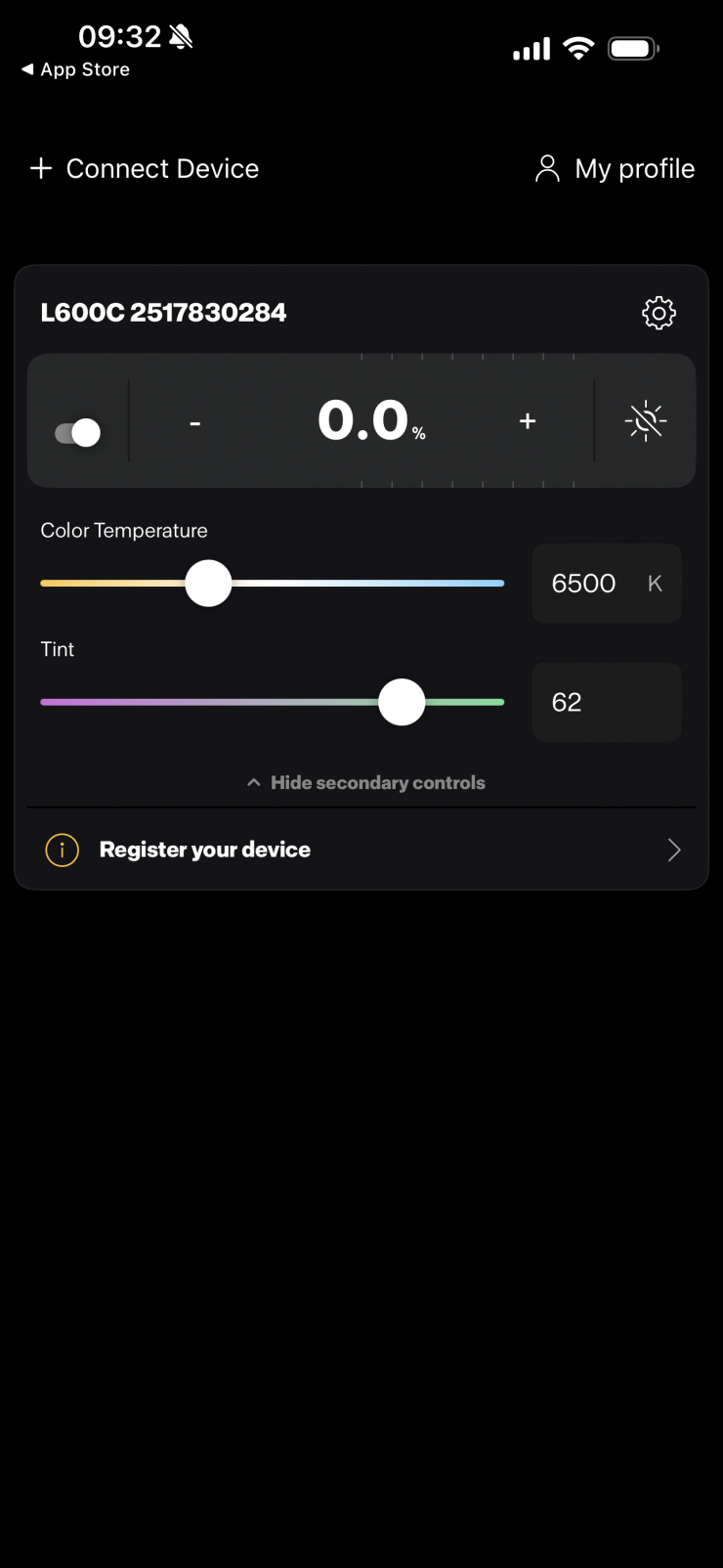
Task: Edit the Tint value field showing 62
Action: pyautogui.click(x=606, y=702)
